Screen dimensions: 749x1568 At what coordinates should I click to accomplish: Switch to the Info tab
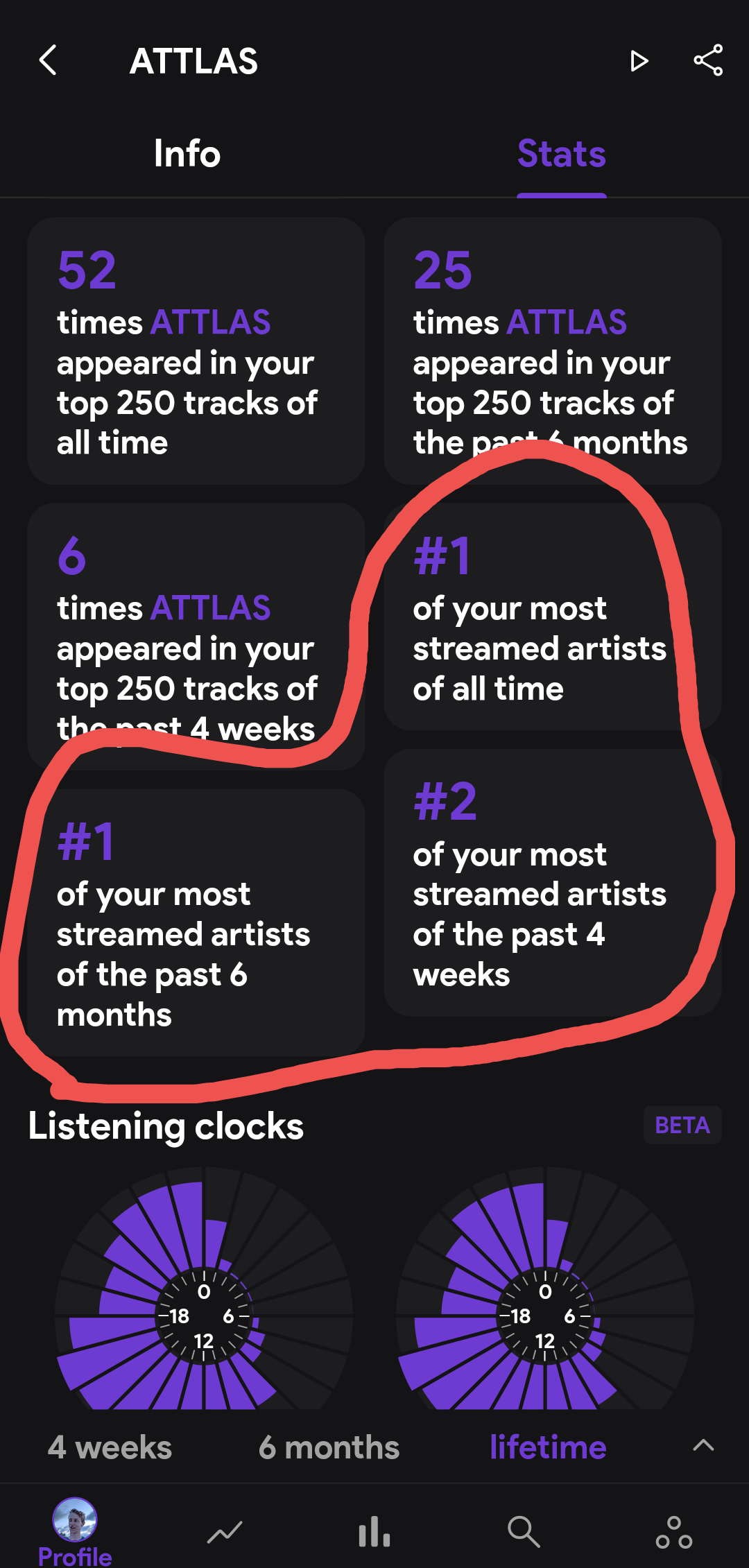(x=187, y=153)
